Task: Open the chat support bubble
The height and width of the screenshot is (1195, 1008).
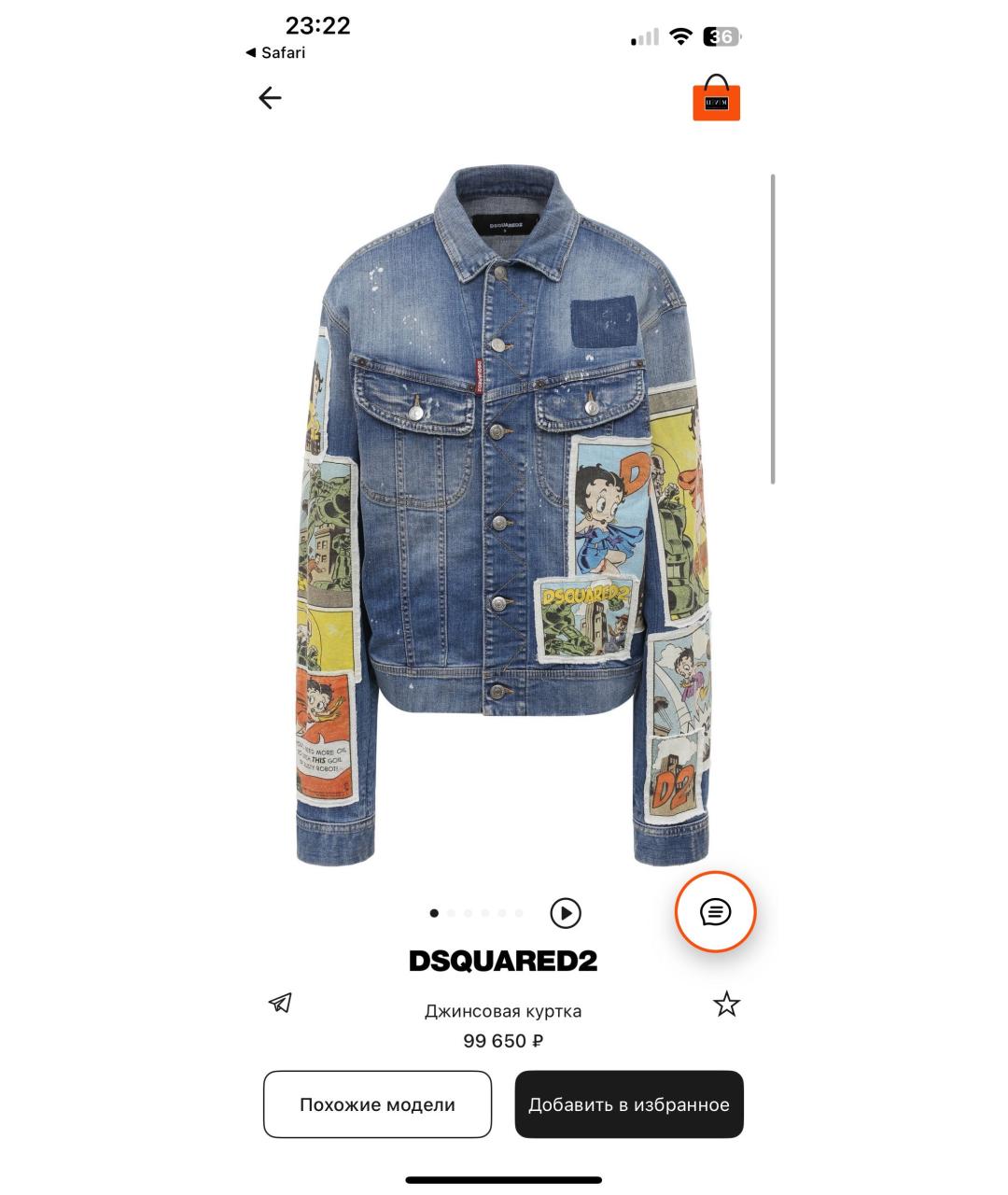Action: 715,912
